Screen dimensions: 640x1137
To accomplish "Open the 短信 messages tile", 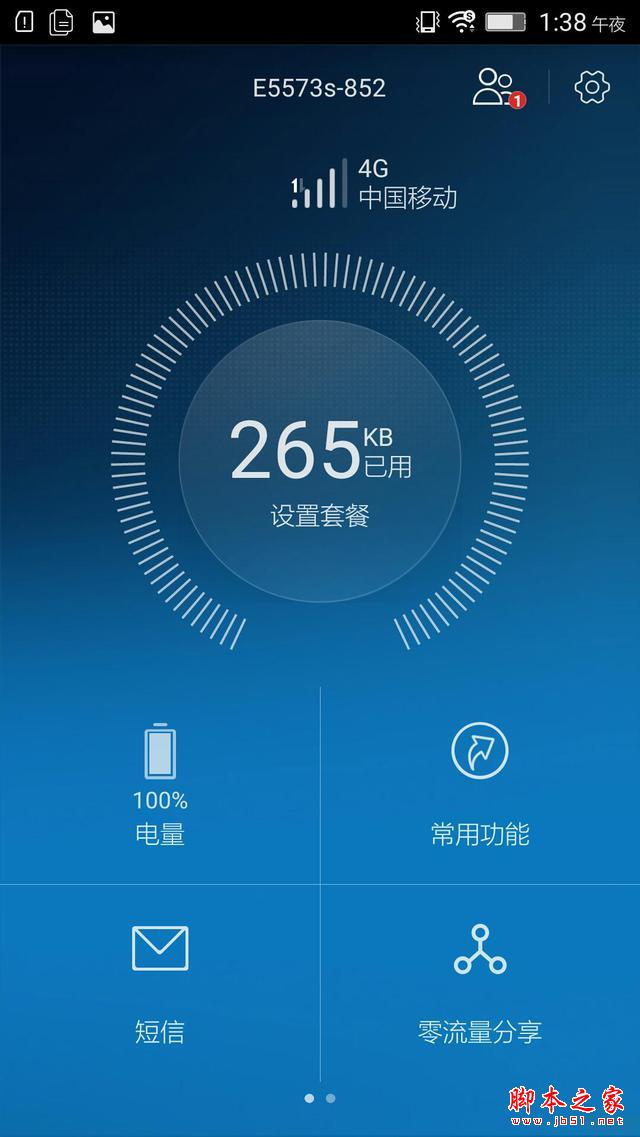I will (160, 983).
